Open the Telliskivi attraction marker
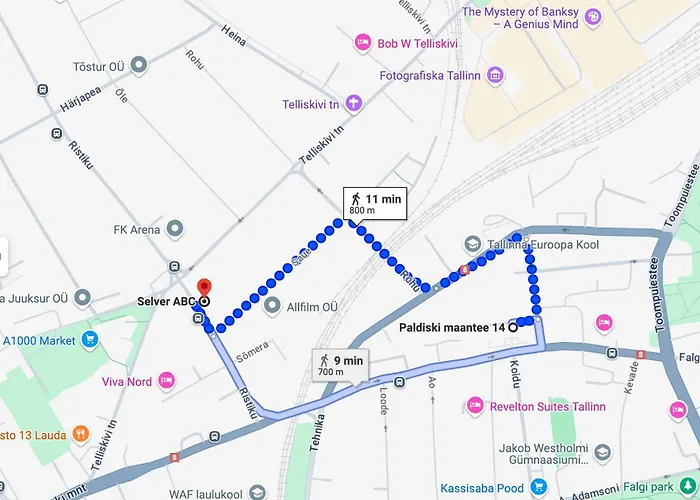 [x=352, y=103]
